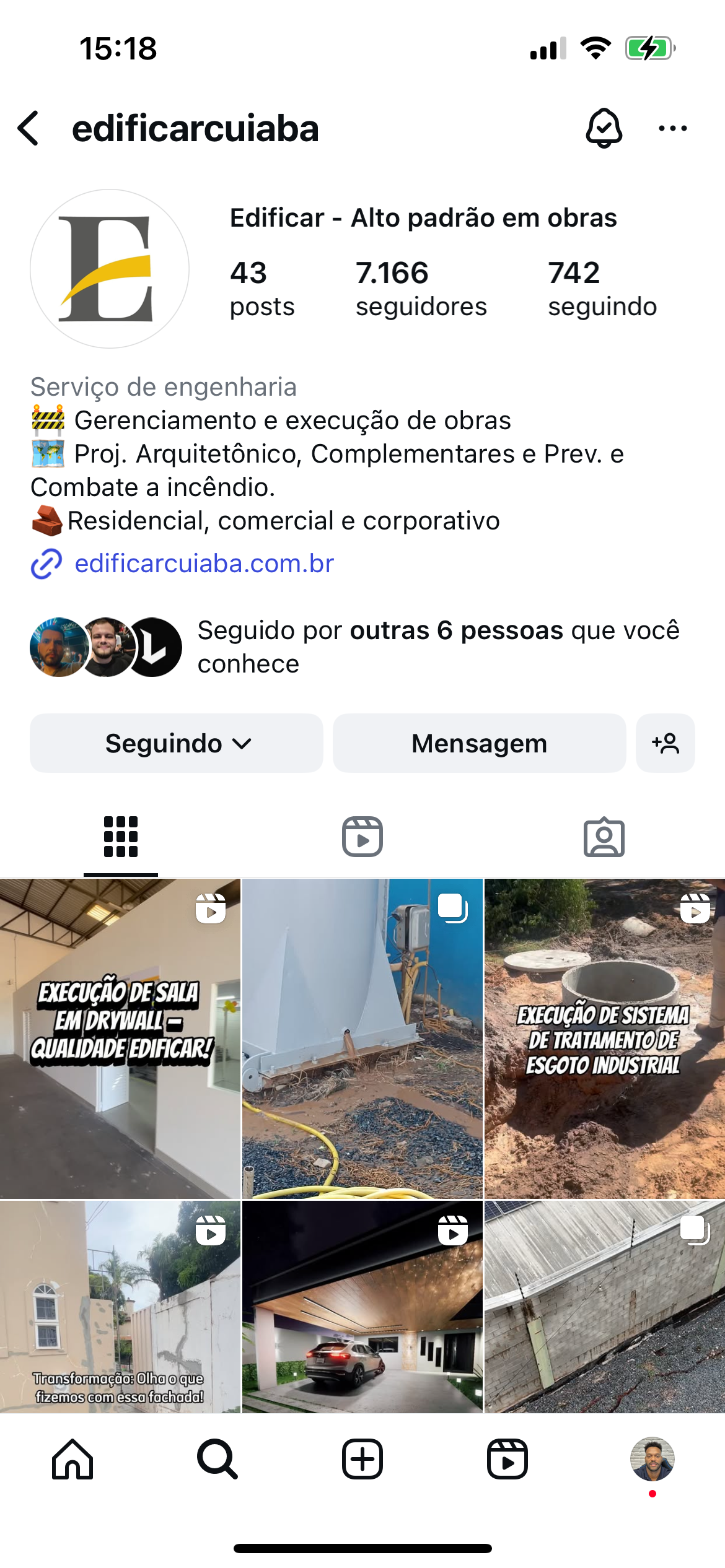Open the industrial sewage treatment reel
Image resolution: width=725 pixels, height=1568 pixels.
click(x=604, y=1038)
